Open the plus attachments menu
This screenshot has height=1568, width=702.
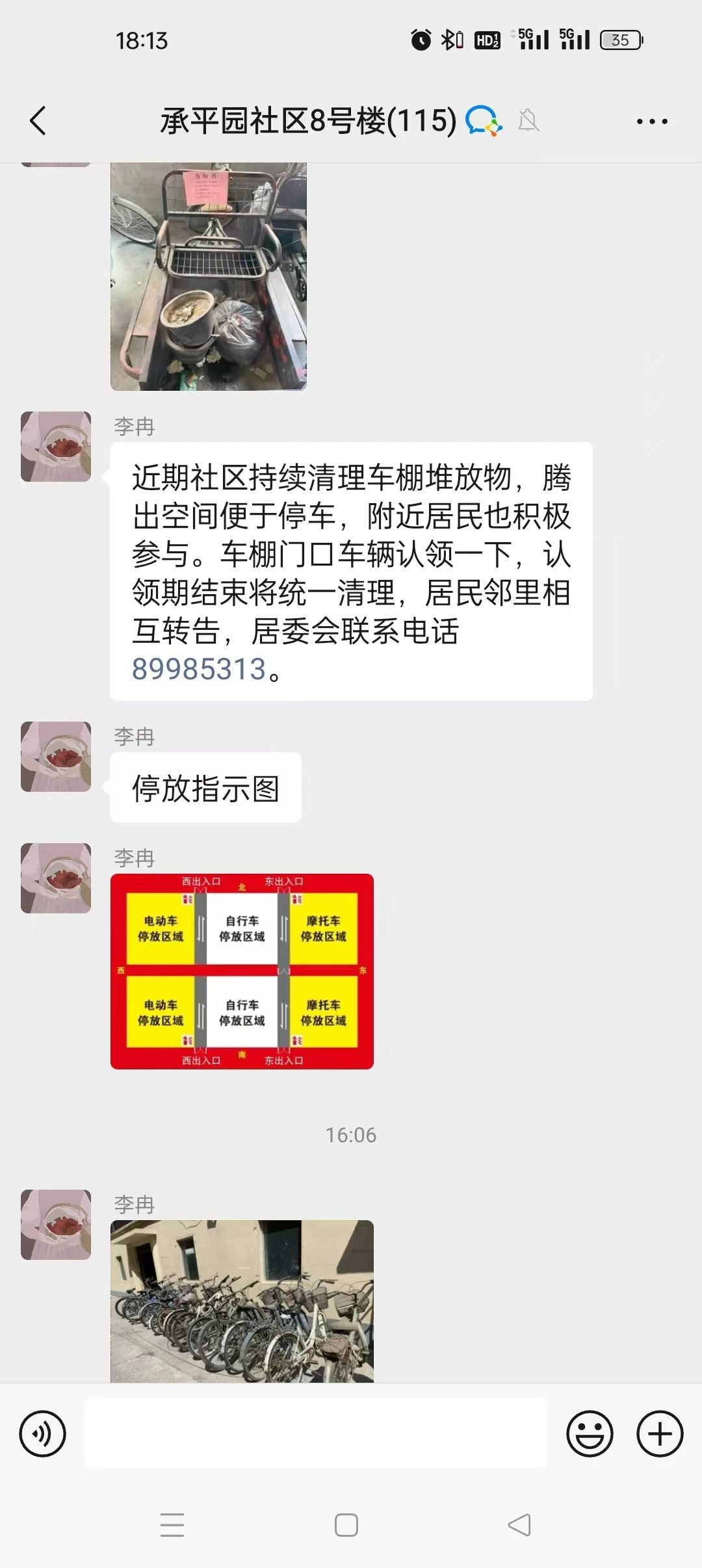coord(660,1433)
